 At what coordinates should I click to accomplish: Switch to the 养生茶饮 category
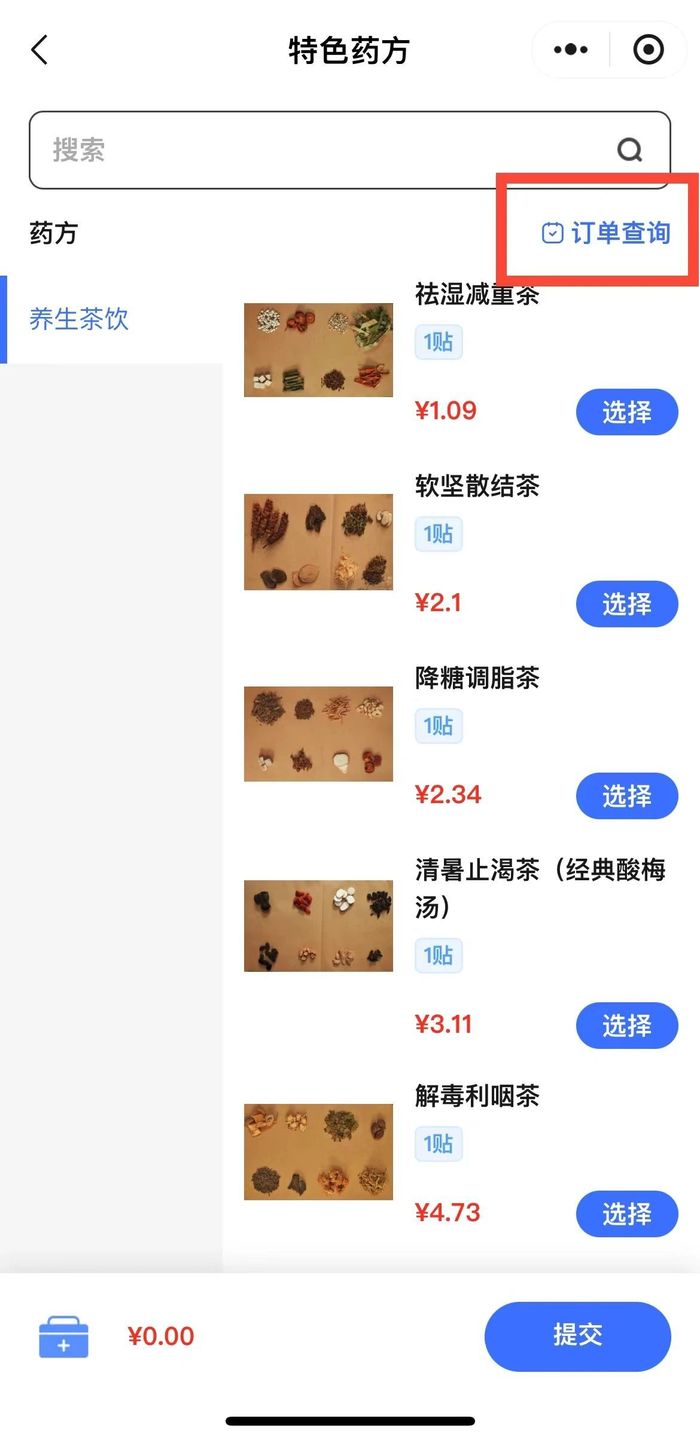pyautogui.click(x=79, y=319)
